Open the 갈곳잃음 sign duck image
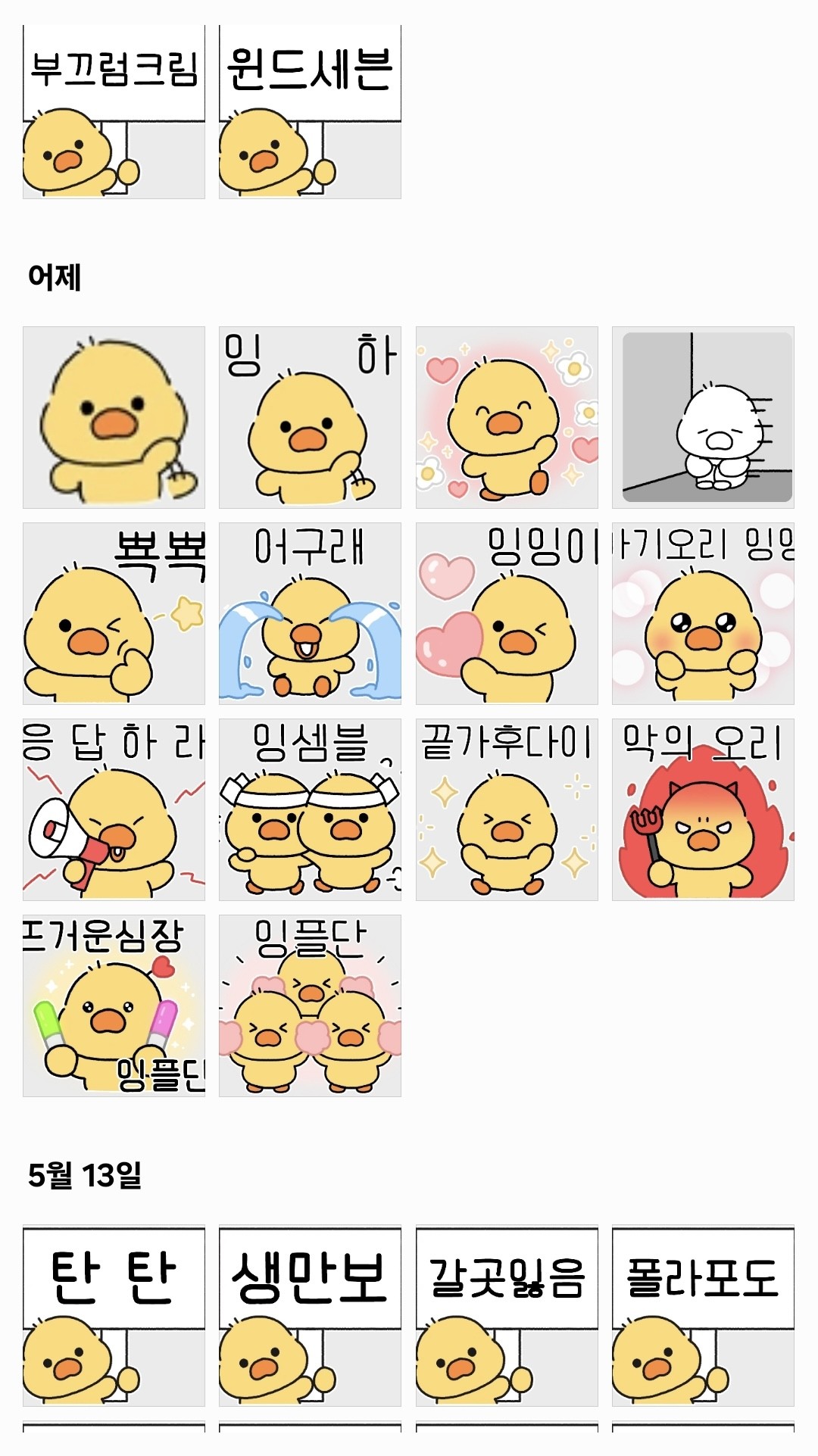 click(x=507, y=1316)
